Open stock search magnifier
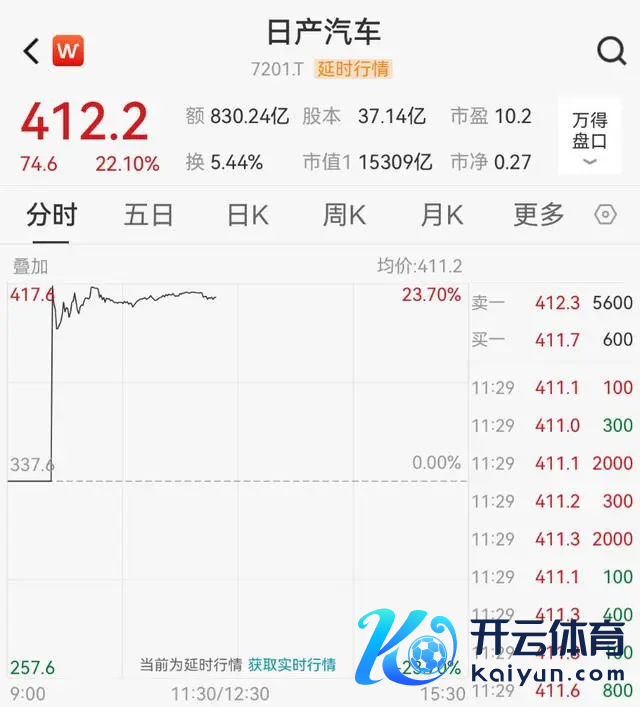This screenshot has height=707, width=640. 611,51
